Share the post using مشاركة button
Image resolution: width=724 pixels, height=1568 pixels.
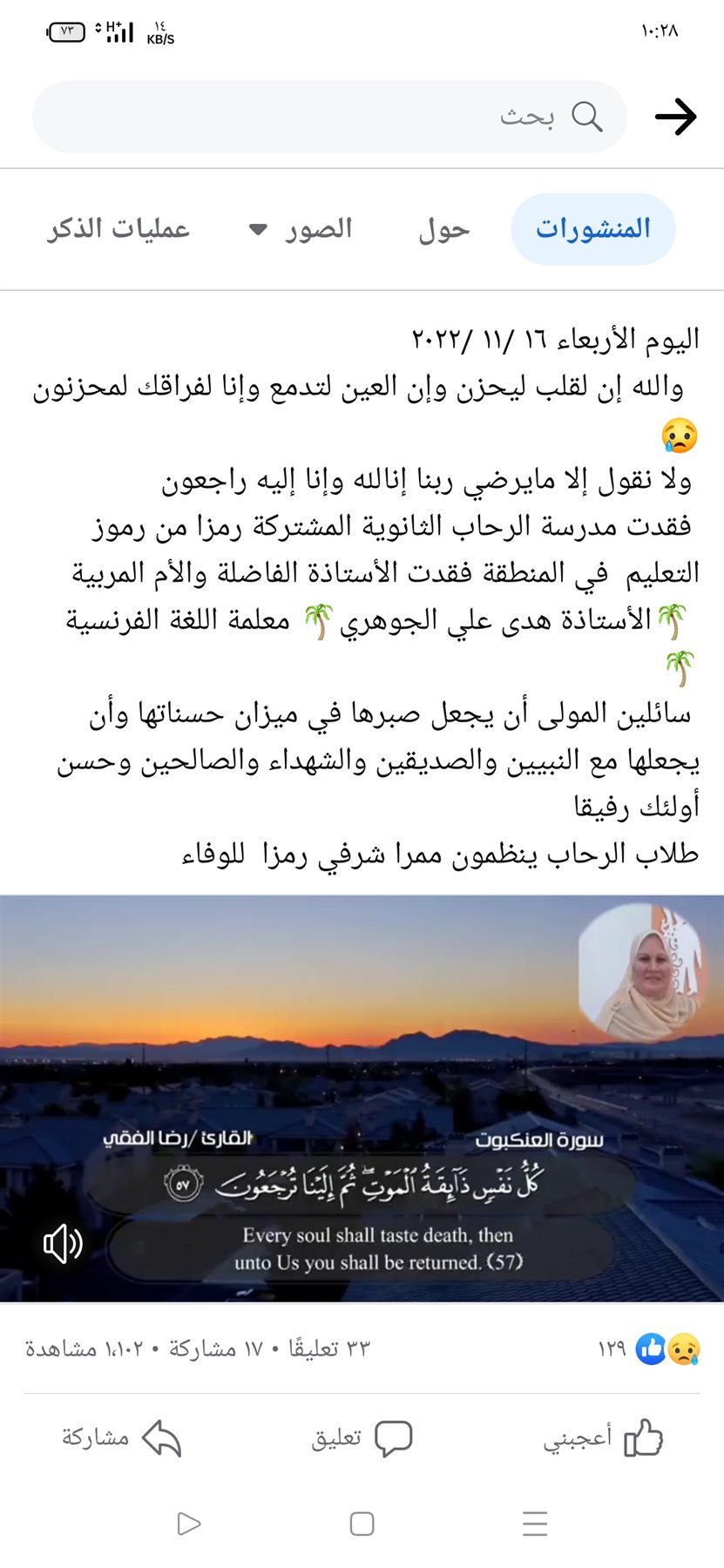[120, 1437]
